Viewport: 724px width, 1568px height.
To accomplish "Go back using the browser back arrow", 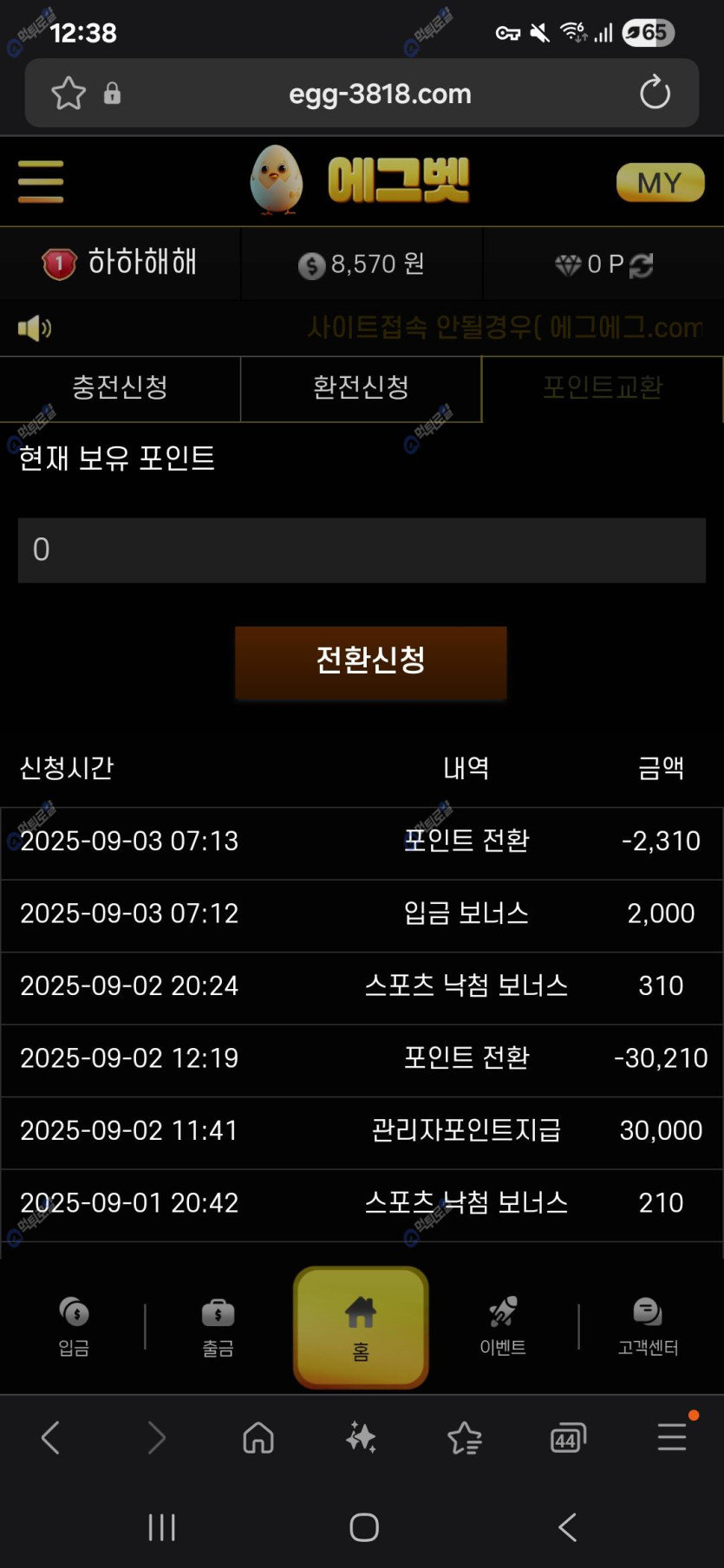I will pos(51,1438).
